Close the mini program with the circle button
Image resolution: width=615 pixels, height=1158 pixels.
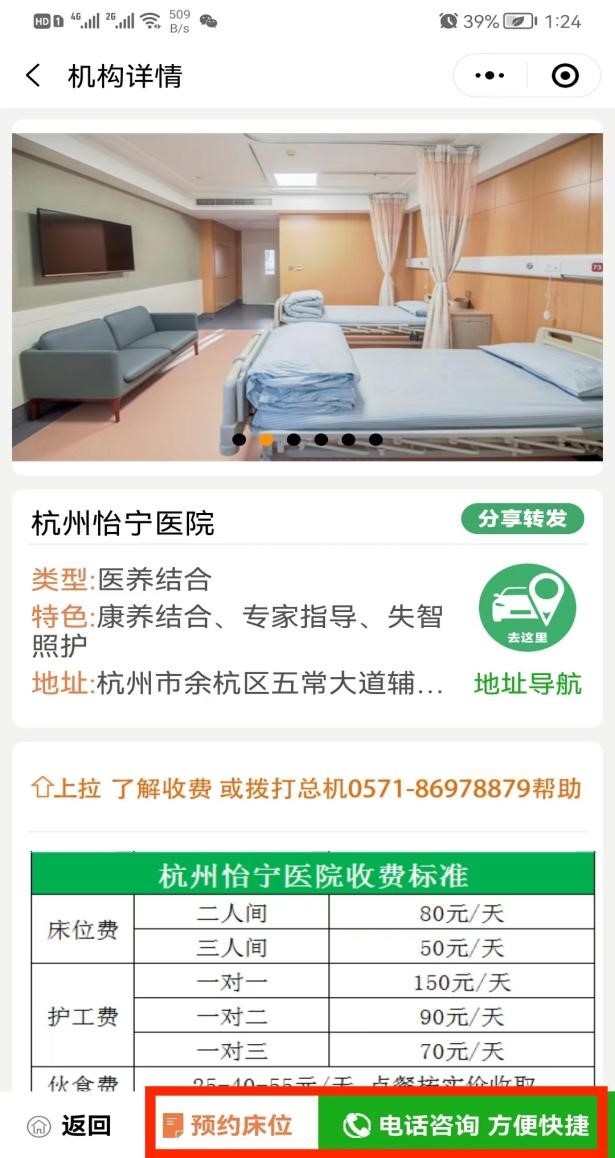[x=564, y=76]
